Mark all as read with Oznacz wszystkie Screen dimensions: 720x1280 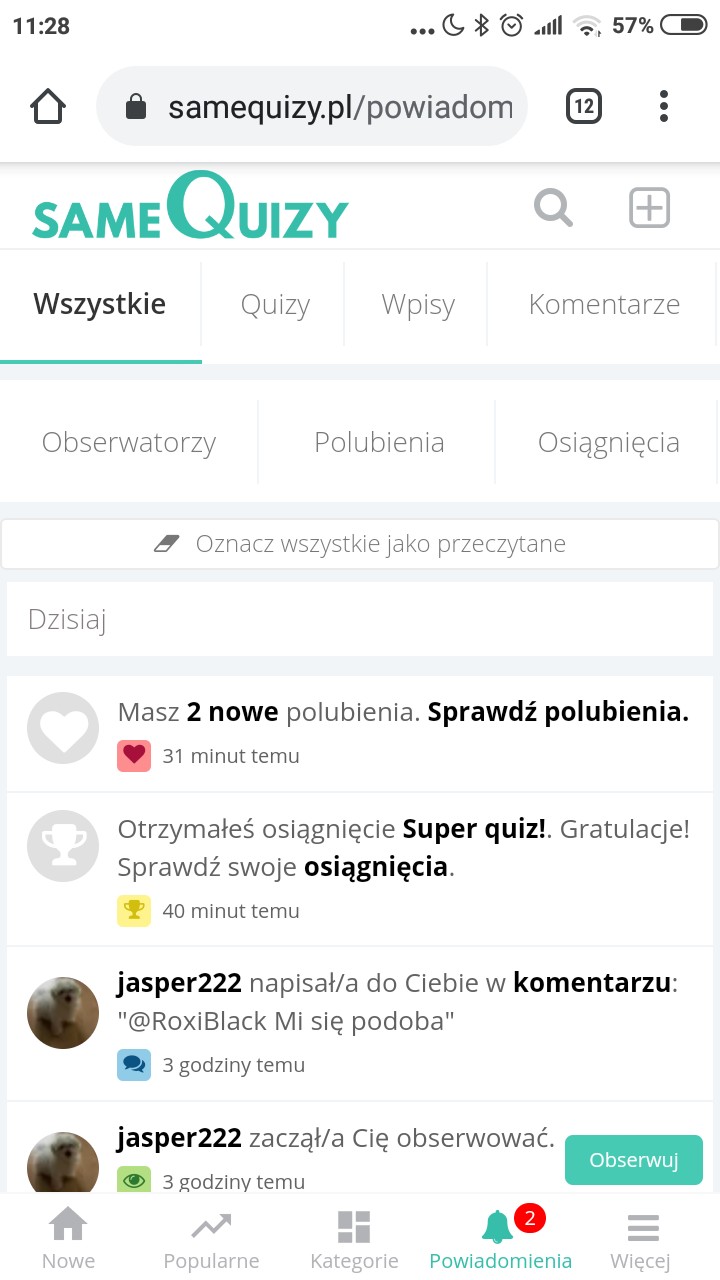point(360,544)
